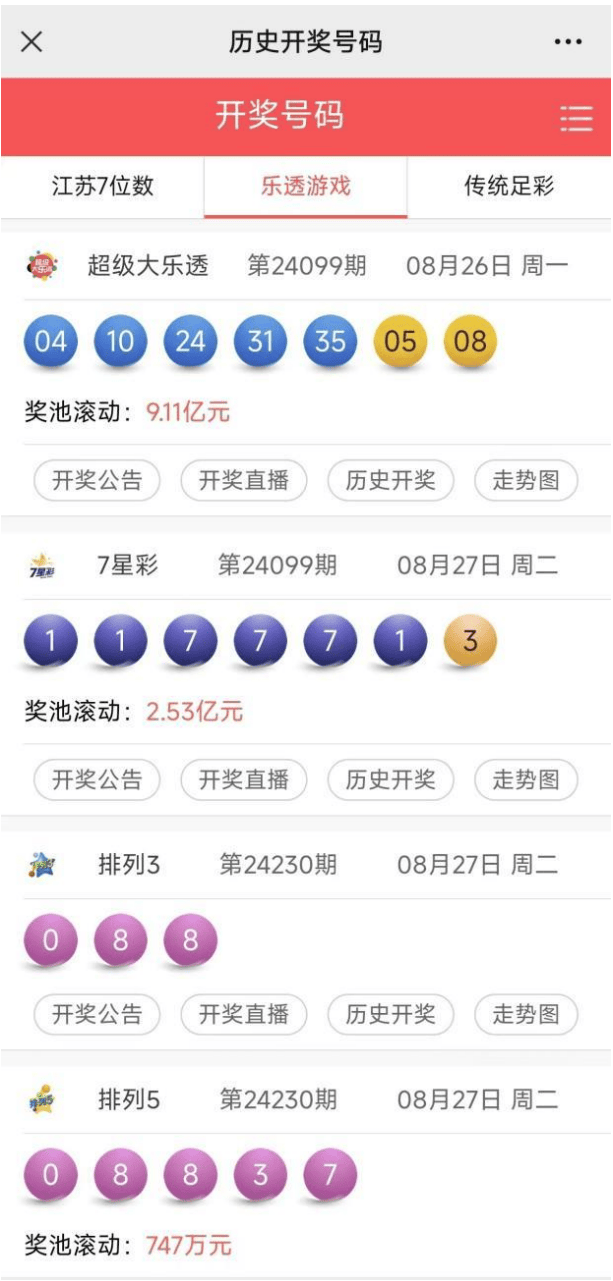Open 开奖公告 for 超级大乐透

pyautogui.click(x=97, y=480)
